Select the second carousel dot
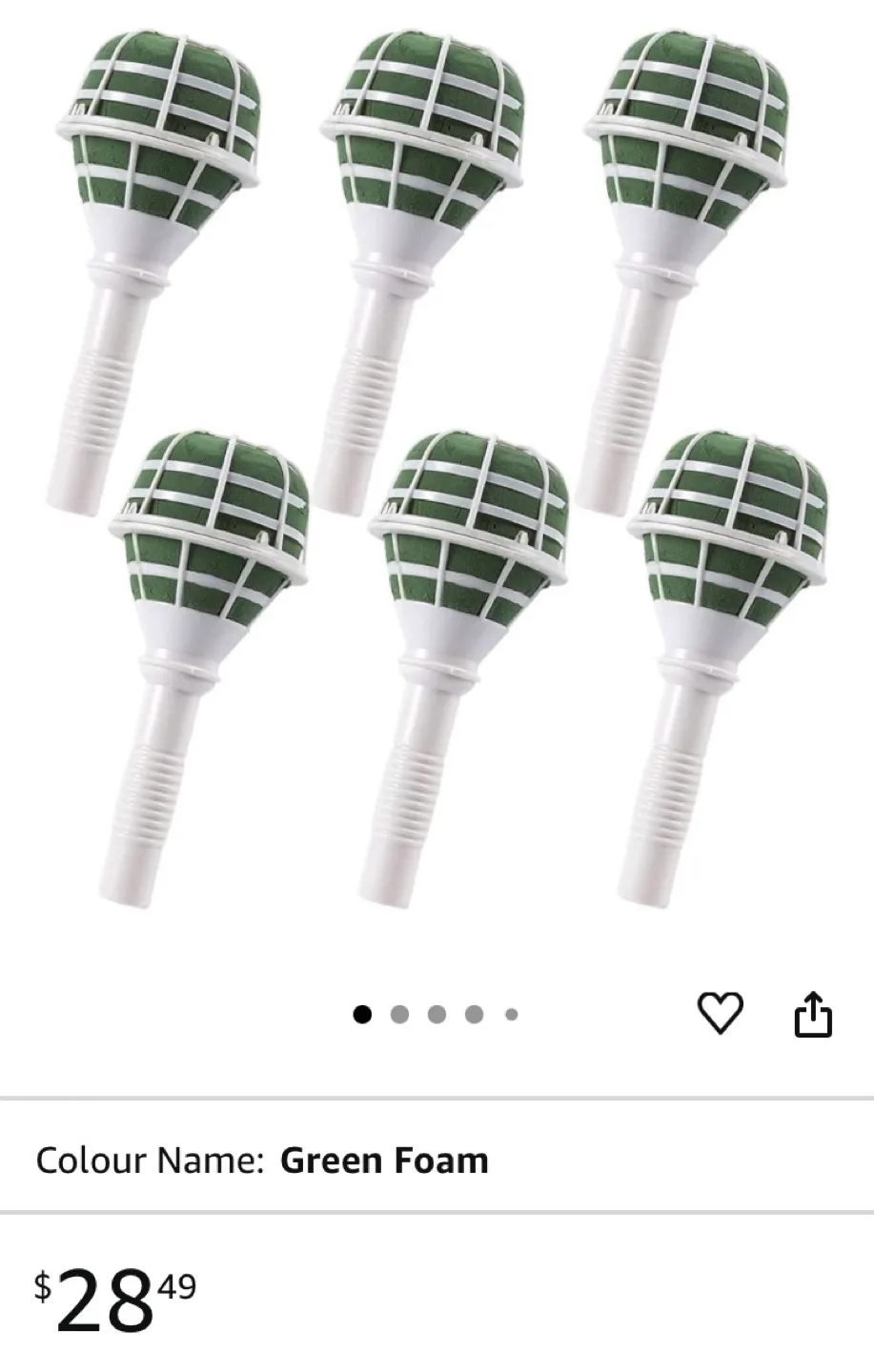874x1372 pixels. point(400,1015)
